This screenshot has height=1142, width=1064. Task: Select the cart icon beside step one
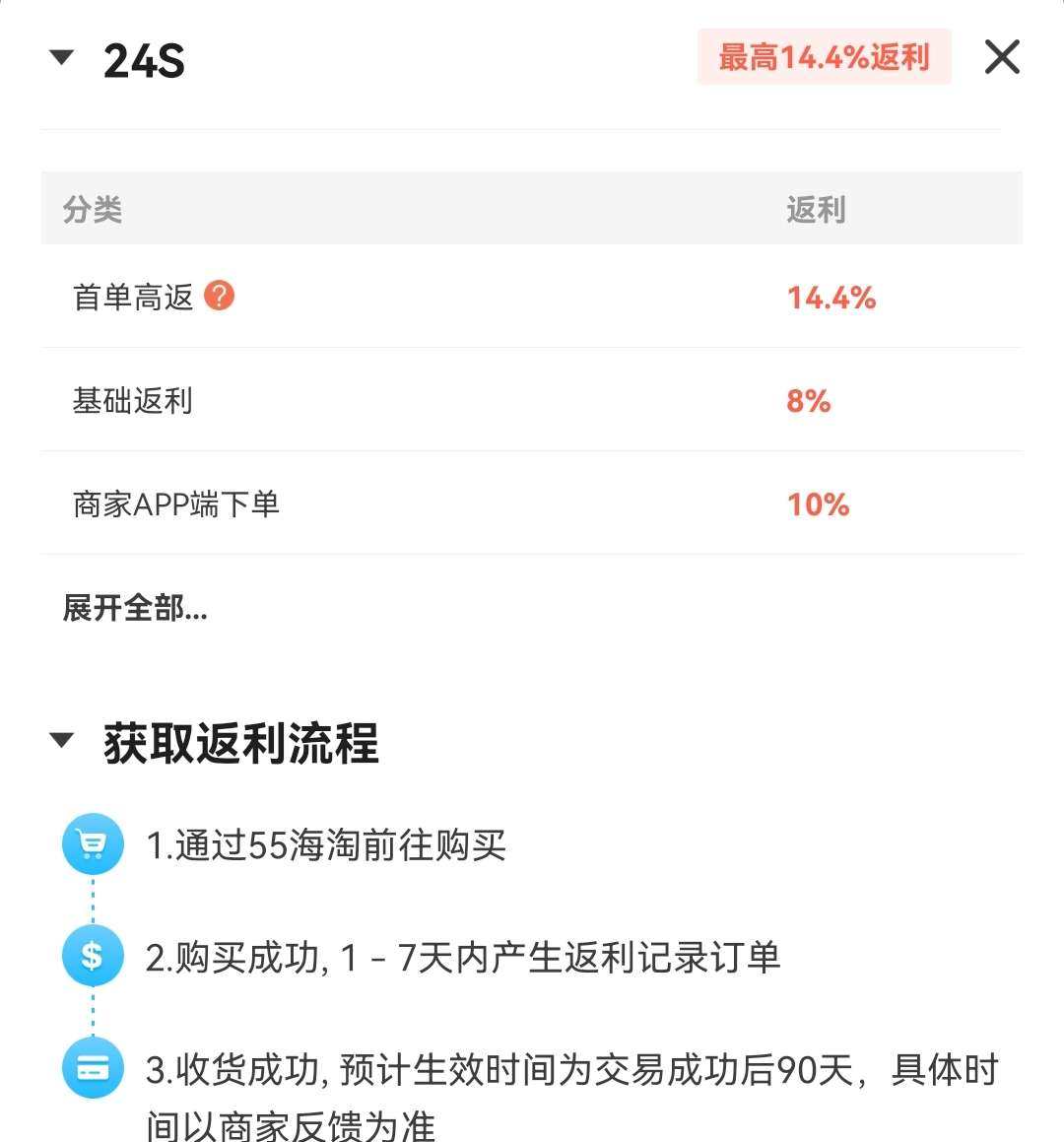(x=93, y=843)
